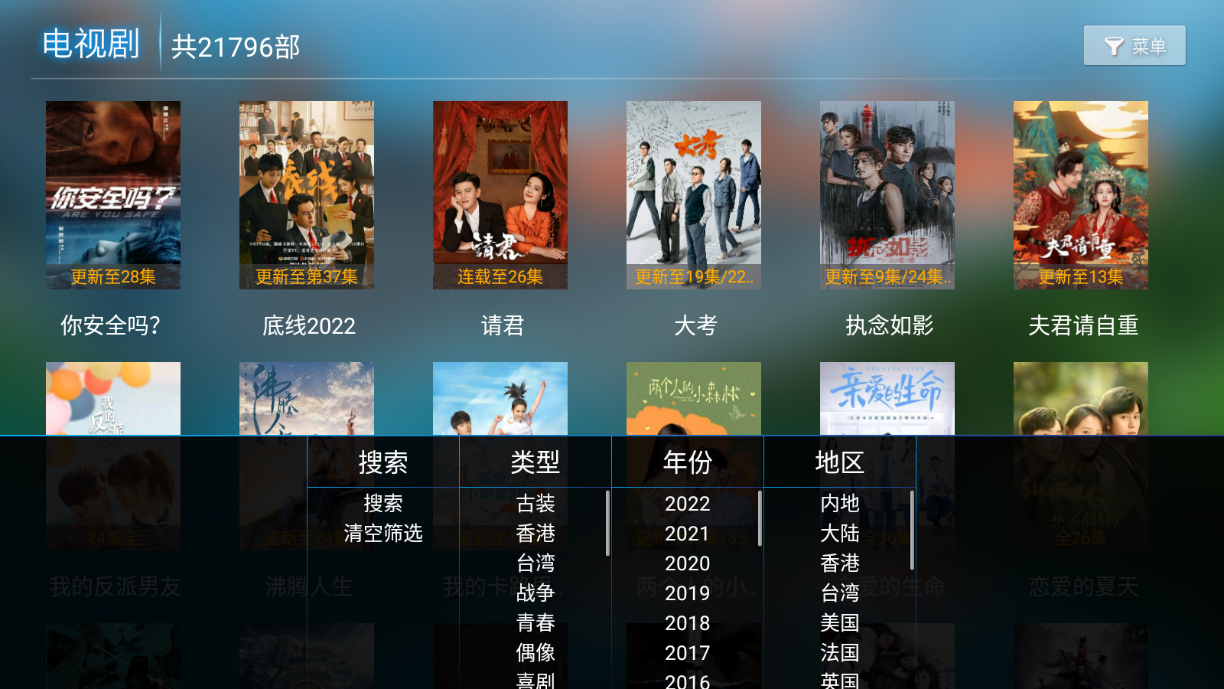Open the drama 大考

tap(693, 195)
